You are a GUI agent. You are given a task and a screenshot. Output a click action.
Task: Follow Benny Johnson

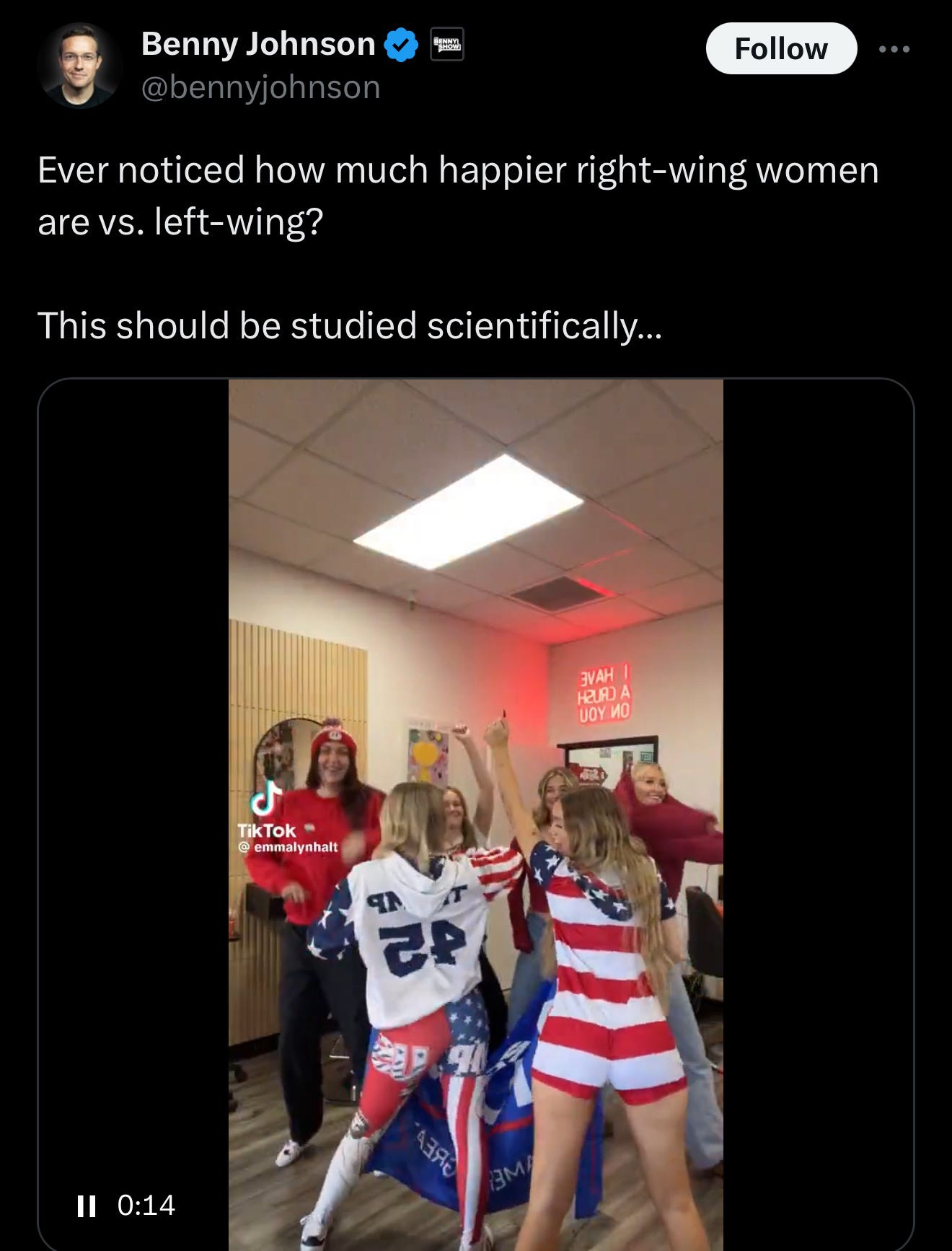(x=781, y=48)
